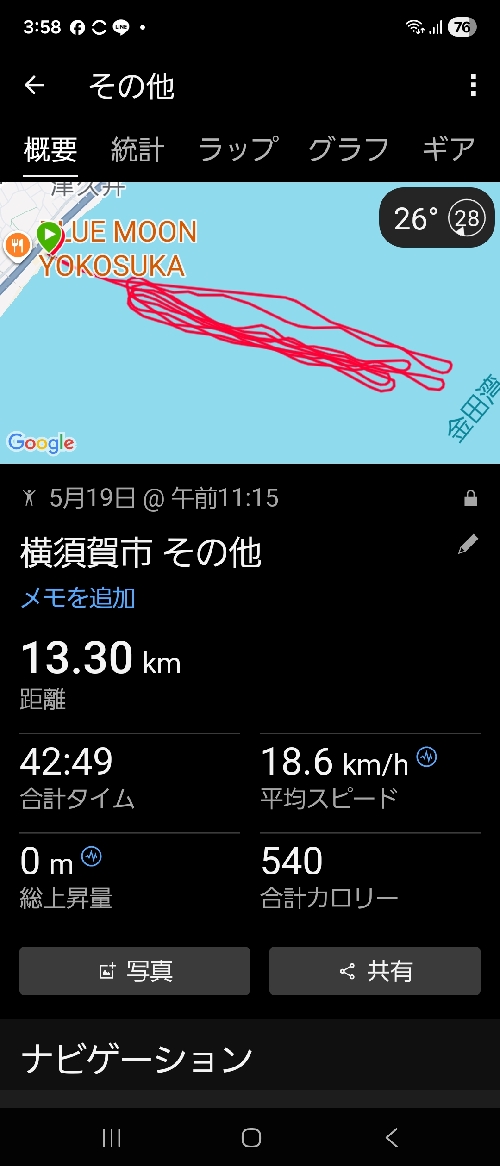Tap the info badge beside 0 m elevation

91,857
